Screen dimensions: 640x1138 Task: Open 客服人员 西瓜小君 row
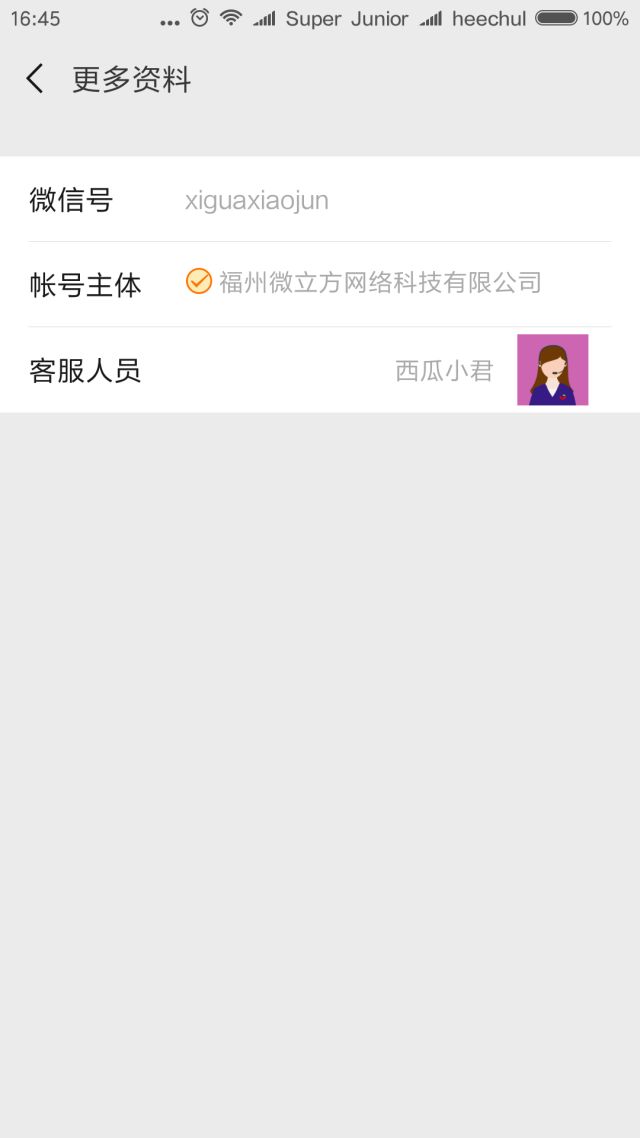coord(320,370)
